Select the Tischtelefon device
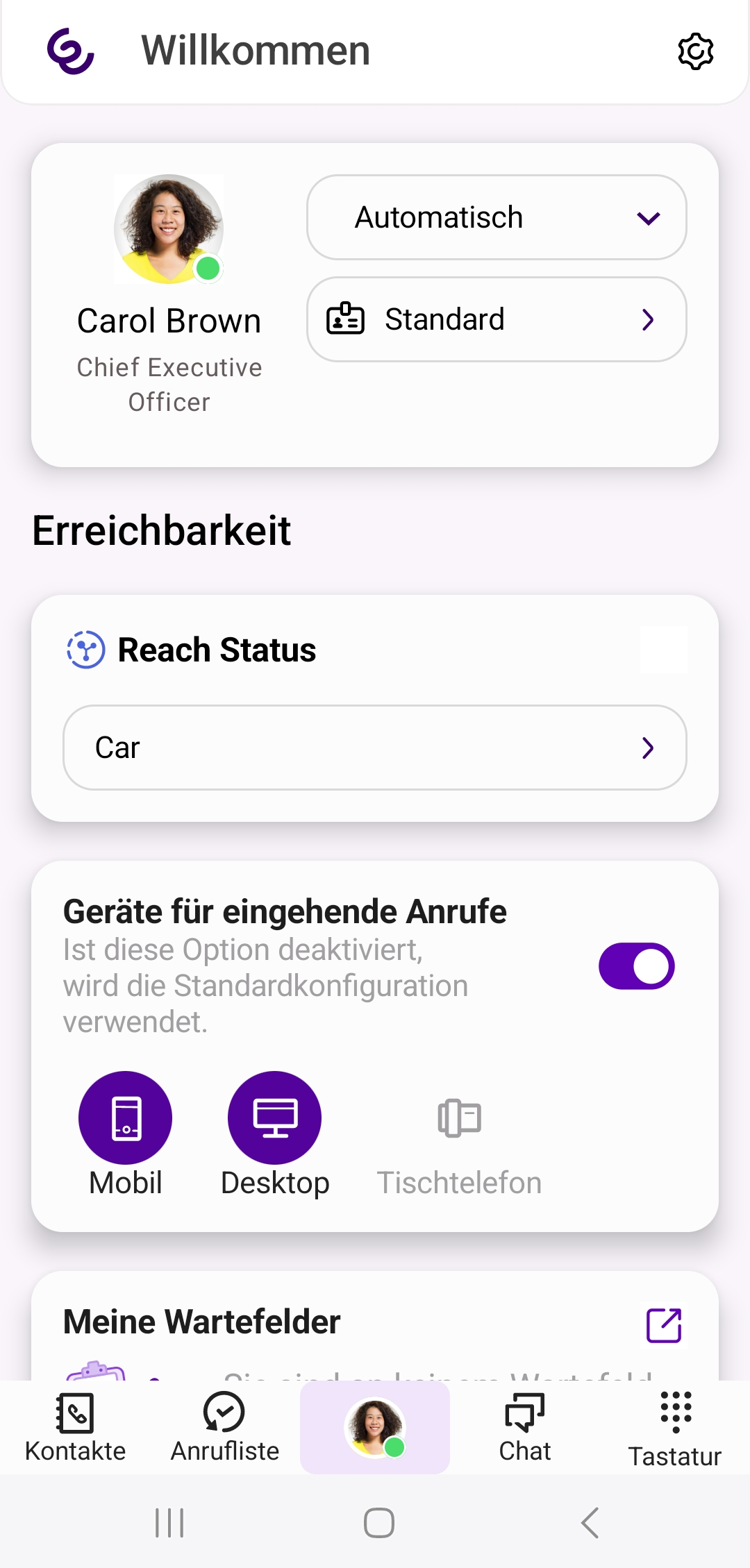The image size is (750, 1568). (459, 1118)
